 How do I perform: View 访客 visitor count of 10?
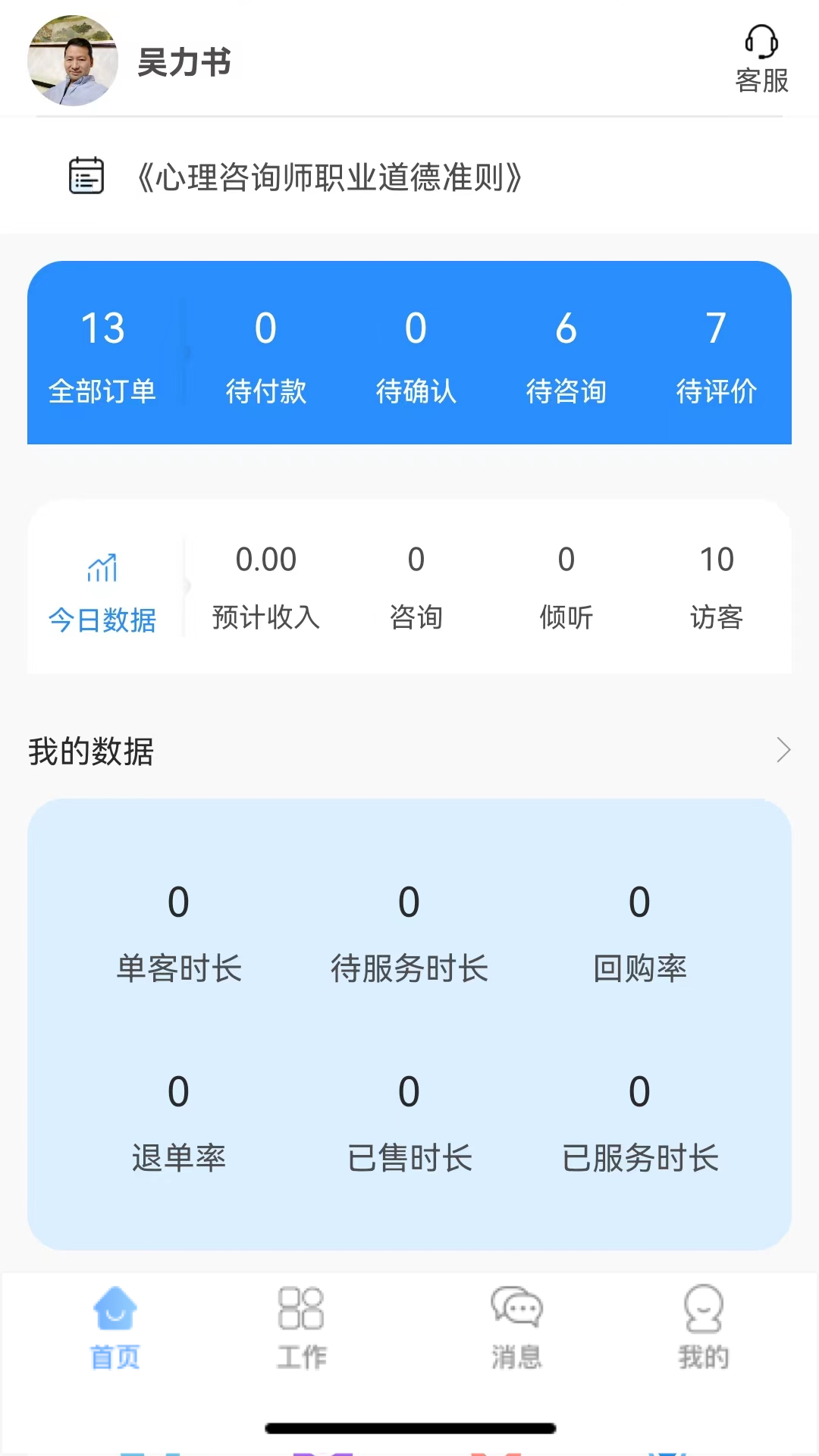pyautogui.click(x=717, y=588)
